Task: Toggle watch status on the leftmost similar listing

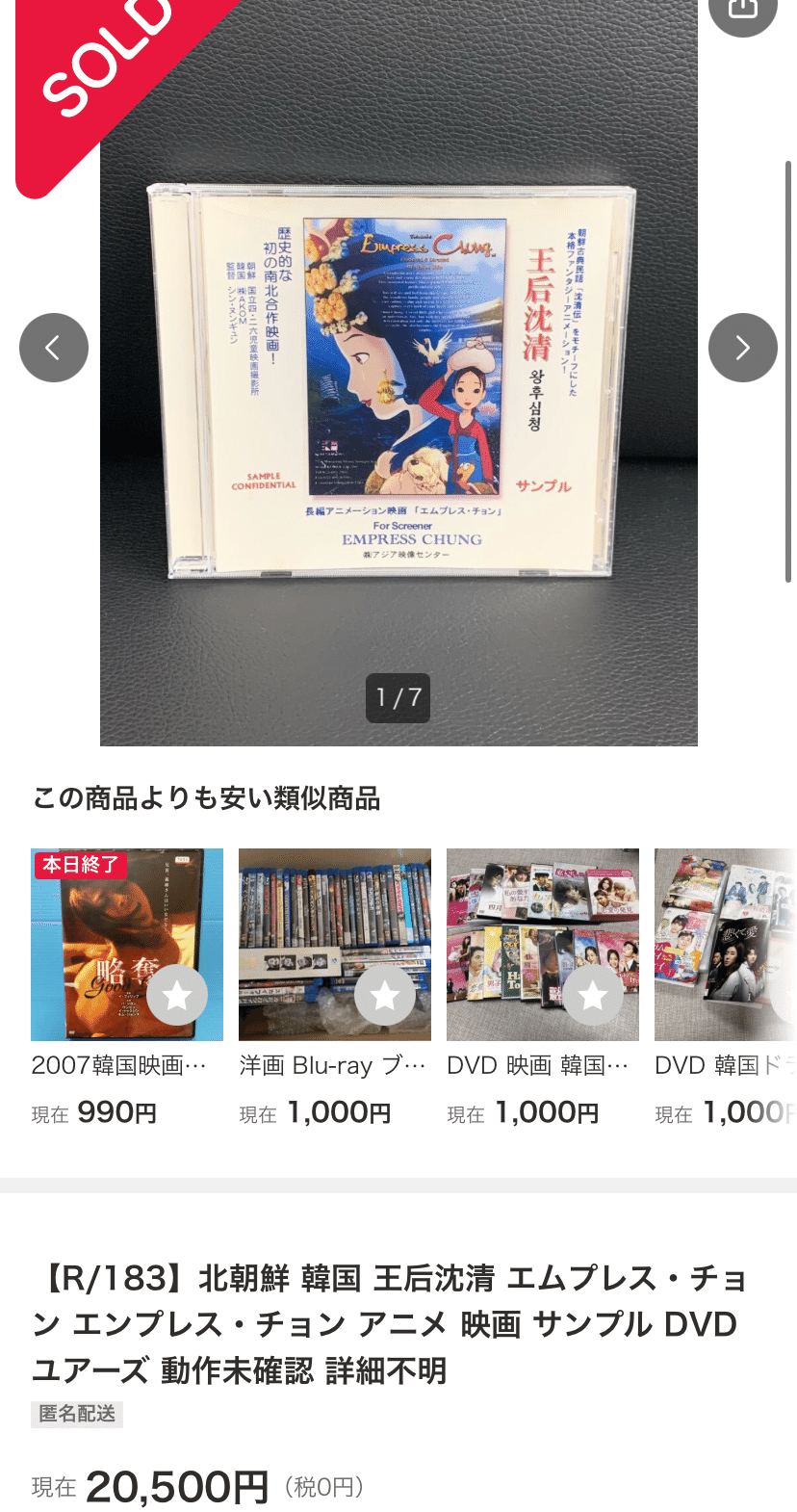Action: [177, 997]
